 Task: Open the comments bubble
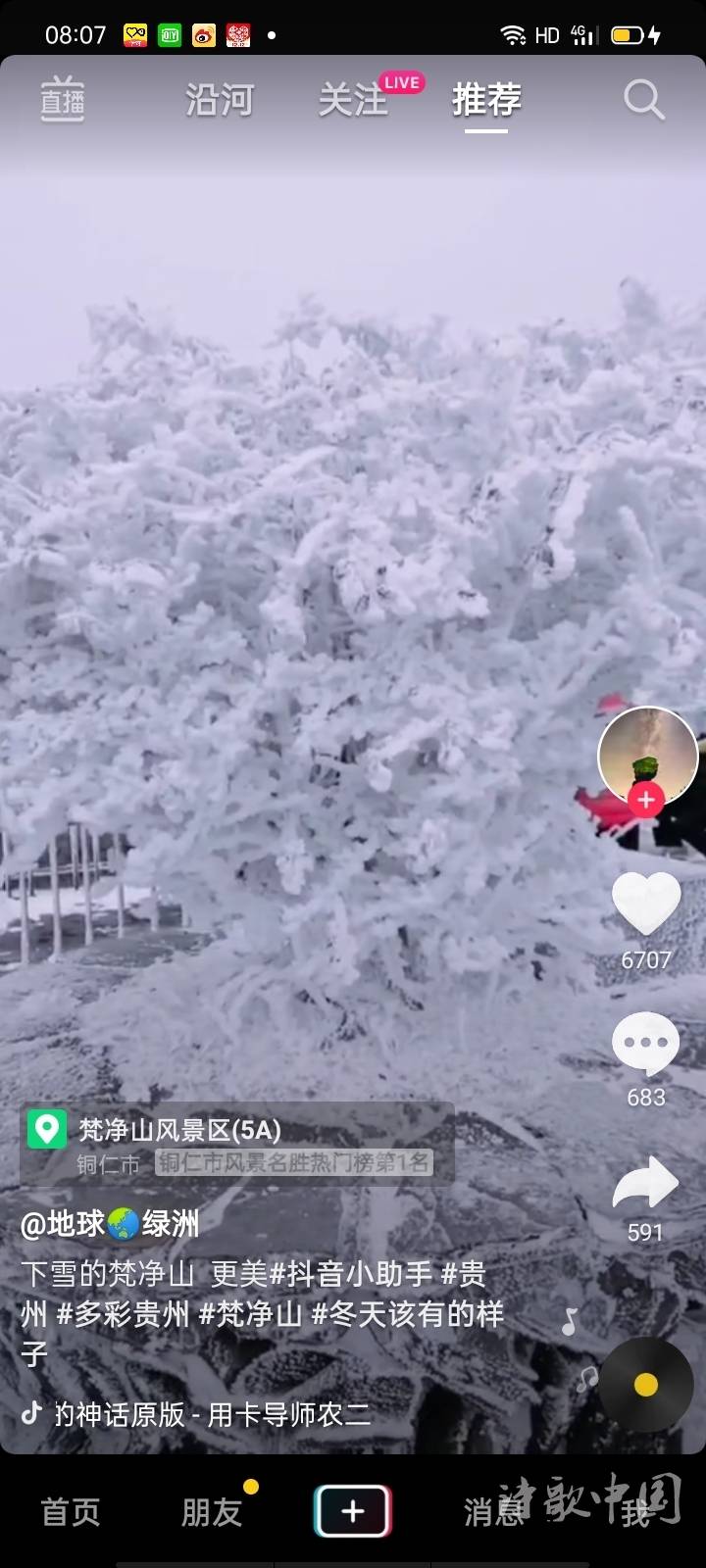[x=645, y=1045]
